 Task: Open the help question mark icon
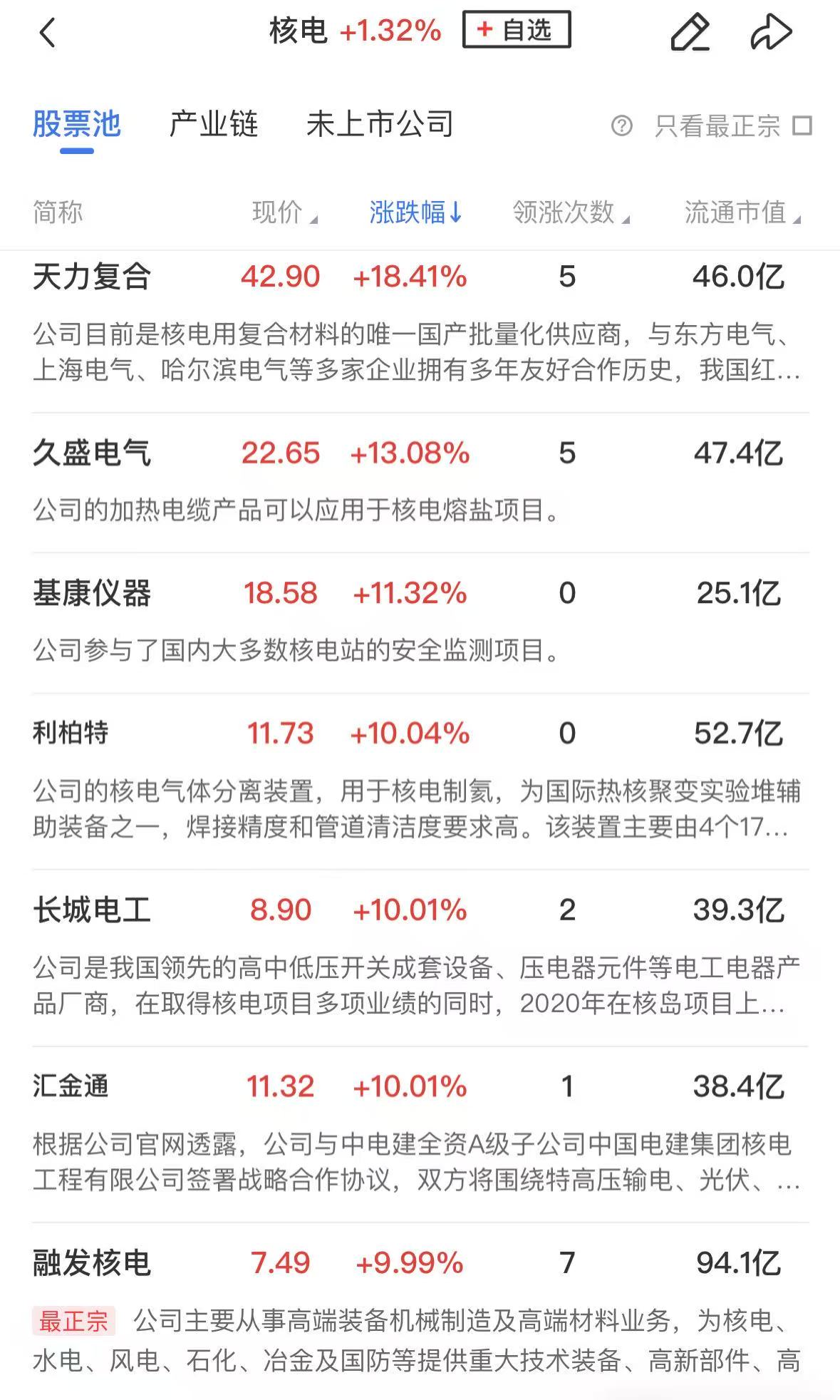(621, 126)
